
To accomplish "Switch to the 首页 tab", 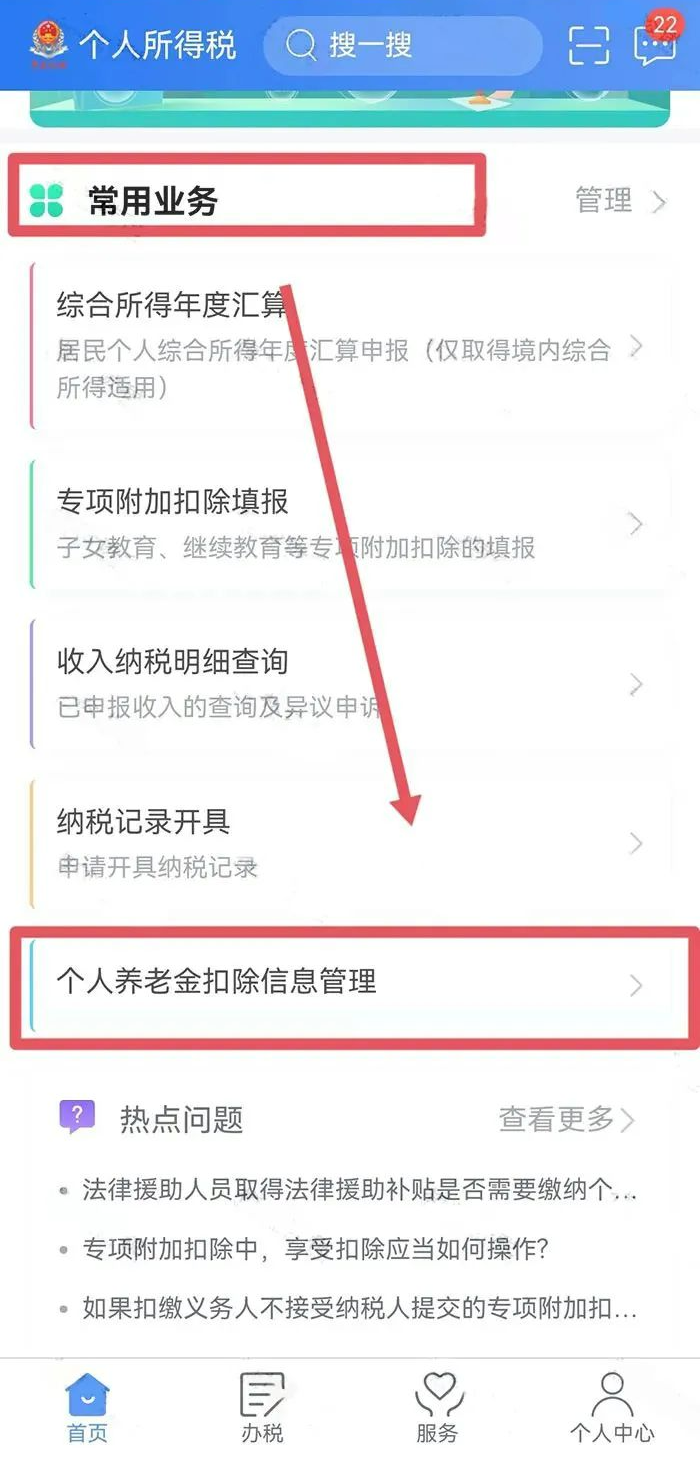I will pos(87,1407).
